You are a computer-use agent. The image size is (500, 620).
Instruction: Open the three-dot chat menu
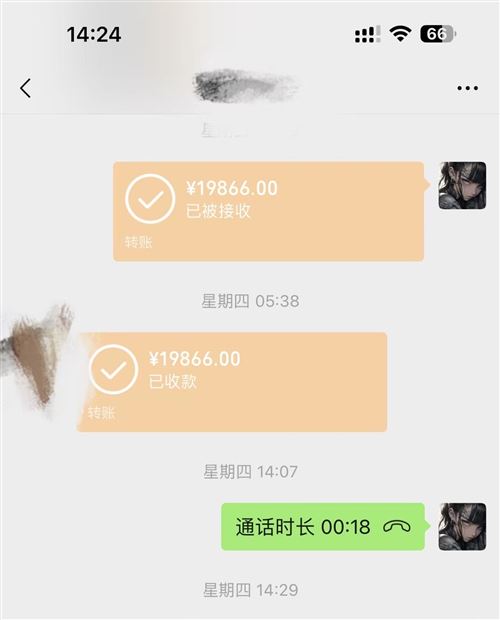coord(468,88)
